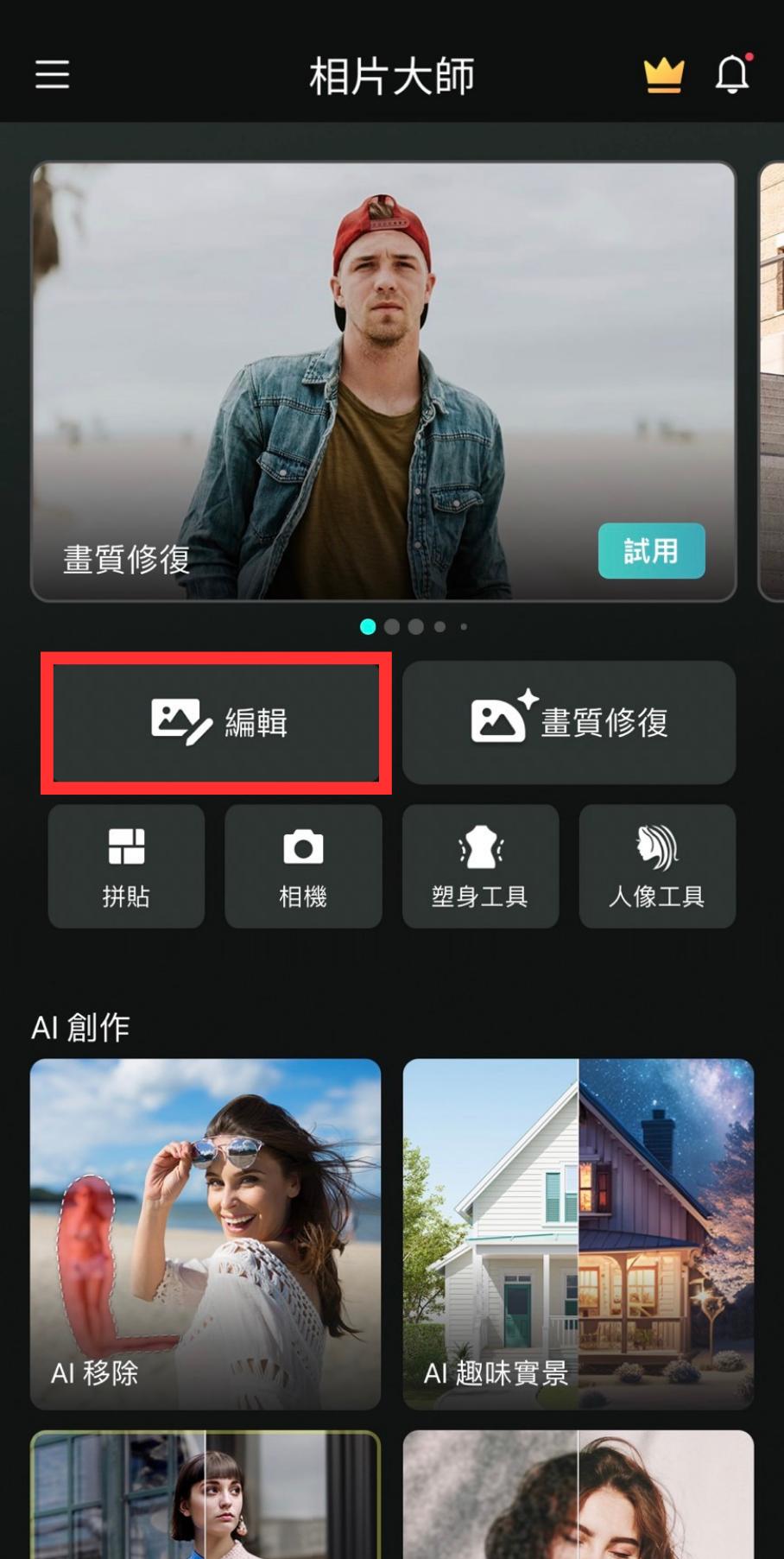Open the hamburger menu
784x1559 pixels.
53,74
